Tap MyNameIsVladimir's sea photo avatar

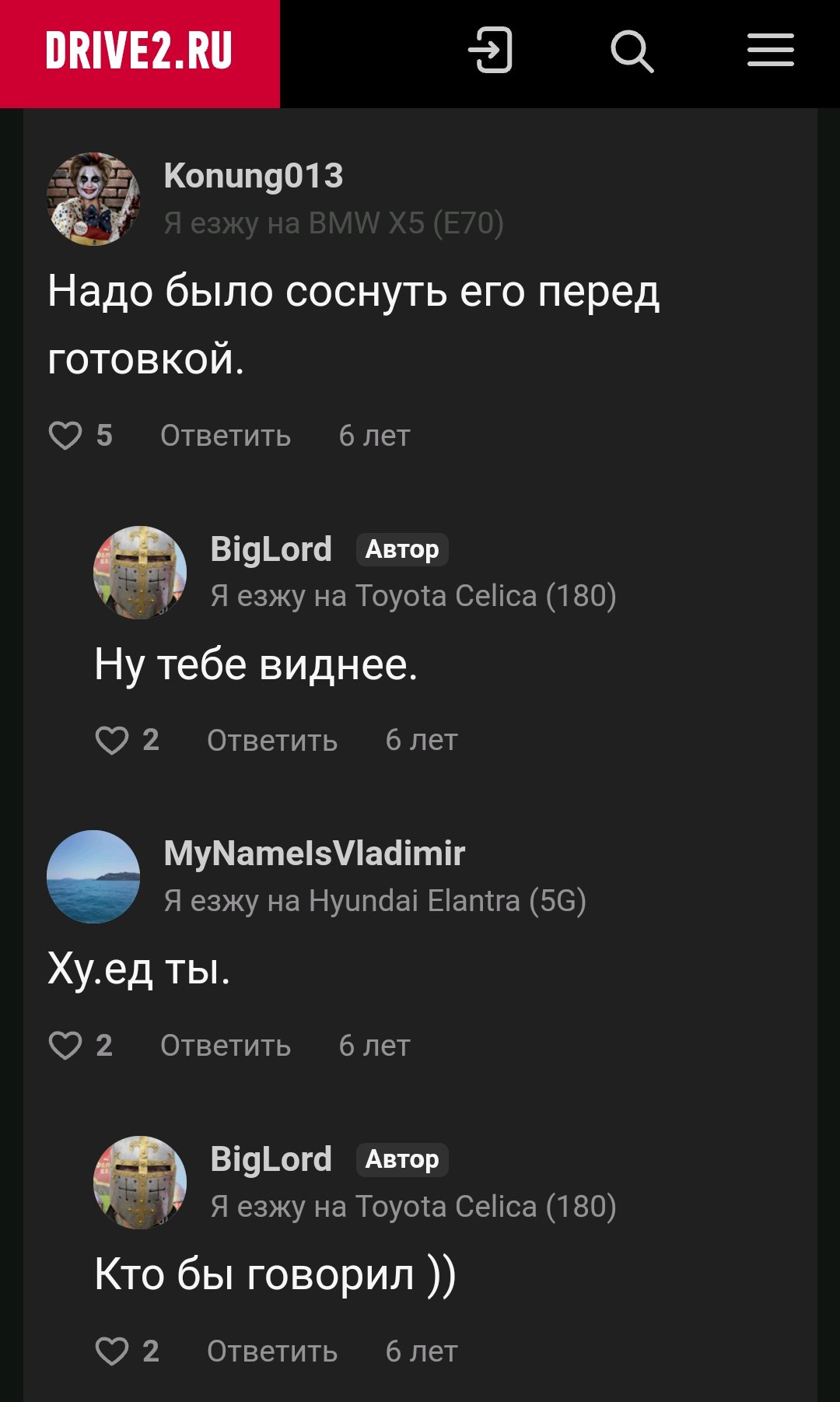coord(93,877)
